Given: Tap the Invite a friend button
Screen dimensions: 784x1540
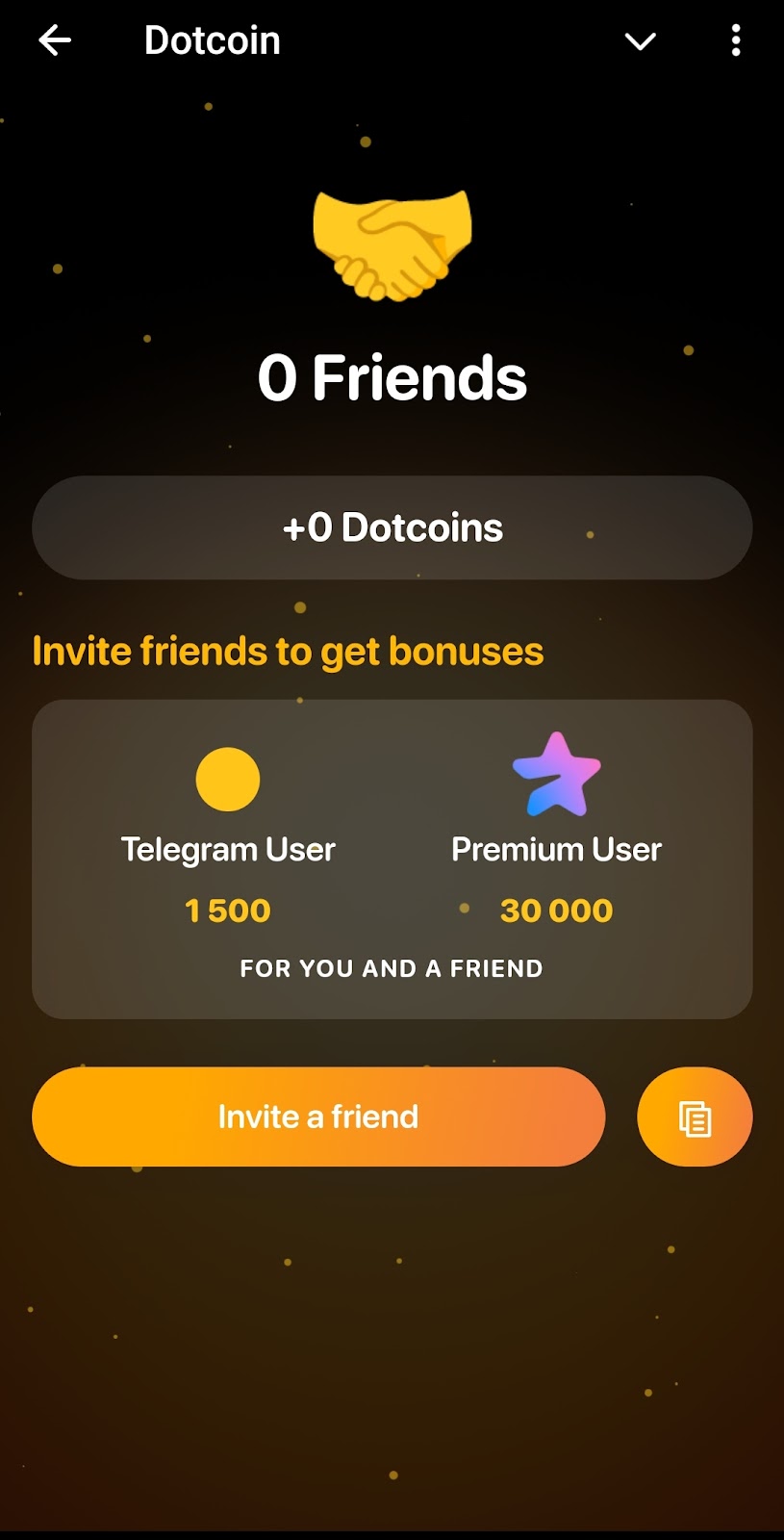Looking at the screenshot, I should point(318,1116).
